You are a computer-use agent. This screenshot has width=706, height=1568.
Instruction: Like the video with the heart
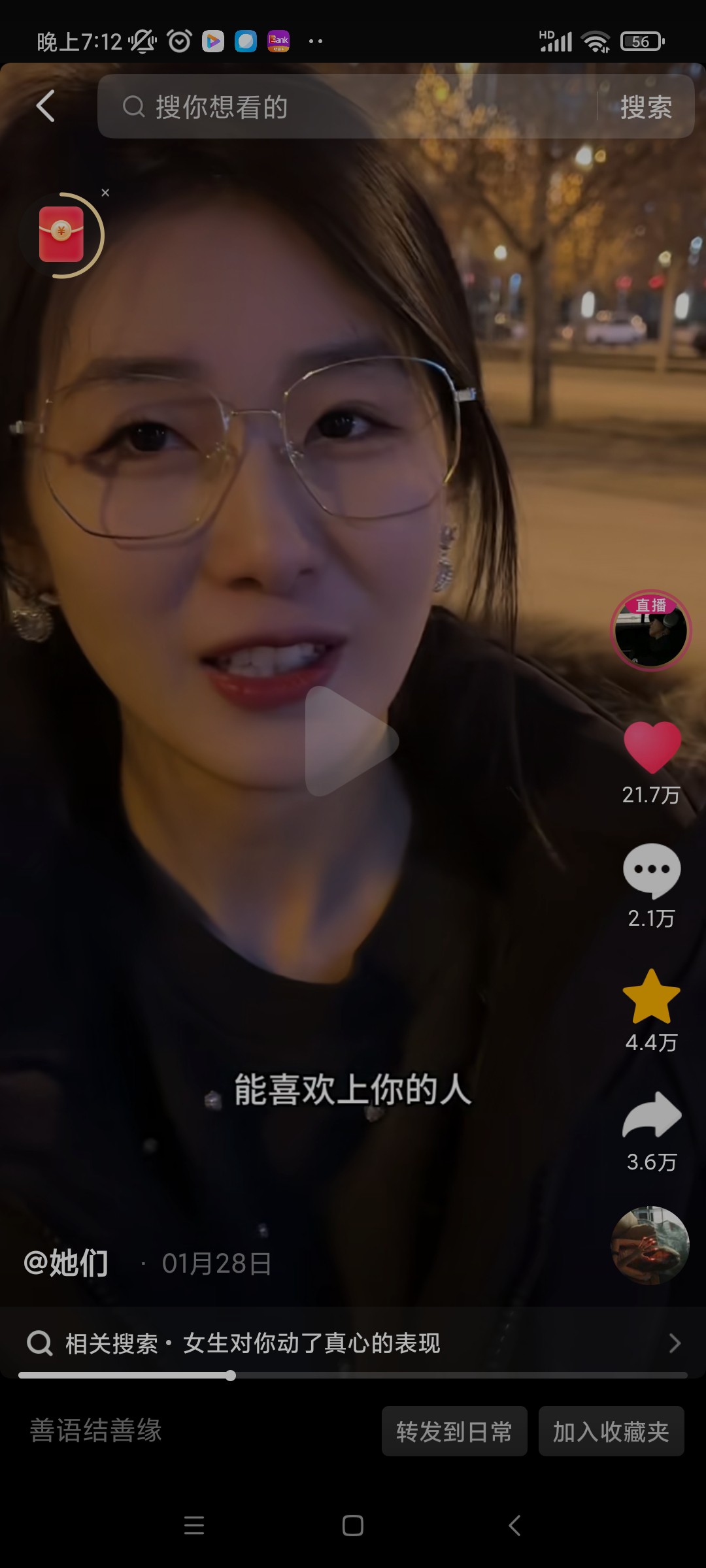click(x=652, y=747)
